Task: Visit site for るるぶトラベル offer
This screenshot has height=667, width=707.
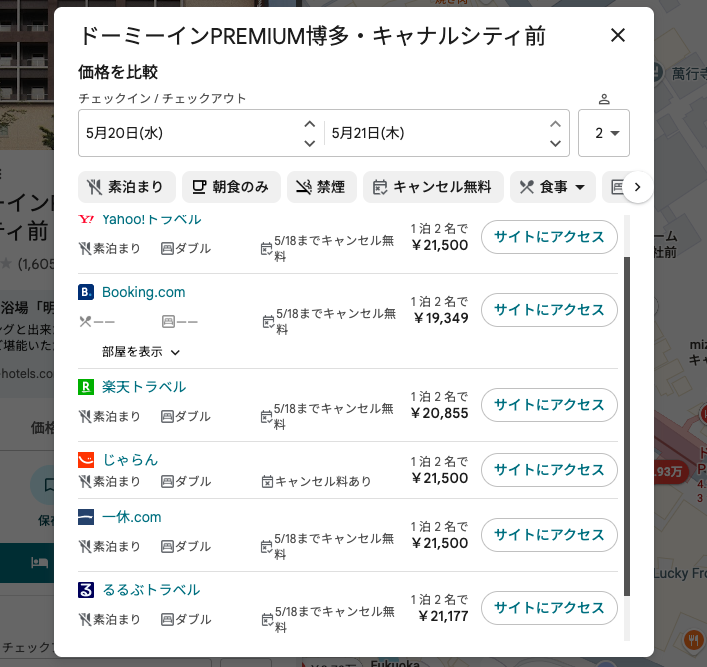Action: click(549, 607)
